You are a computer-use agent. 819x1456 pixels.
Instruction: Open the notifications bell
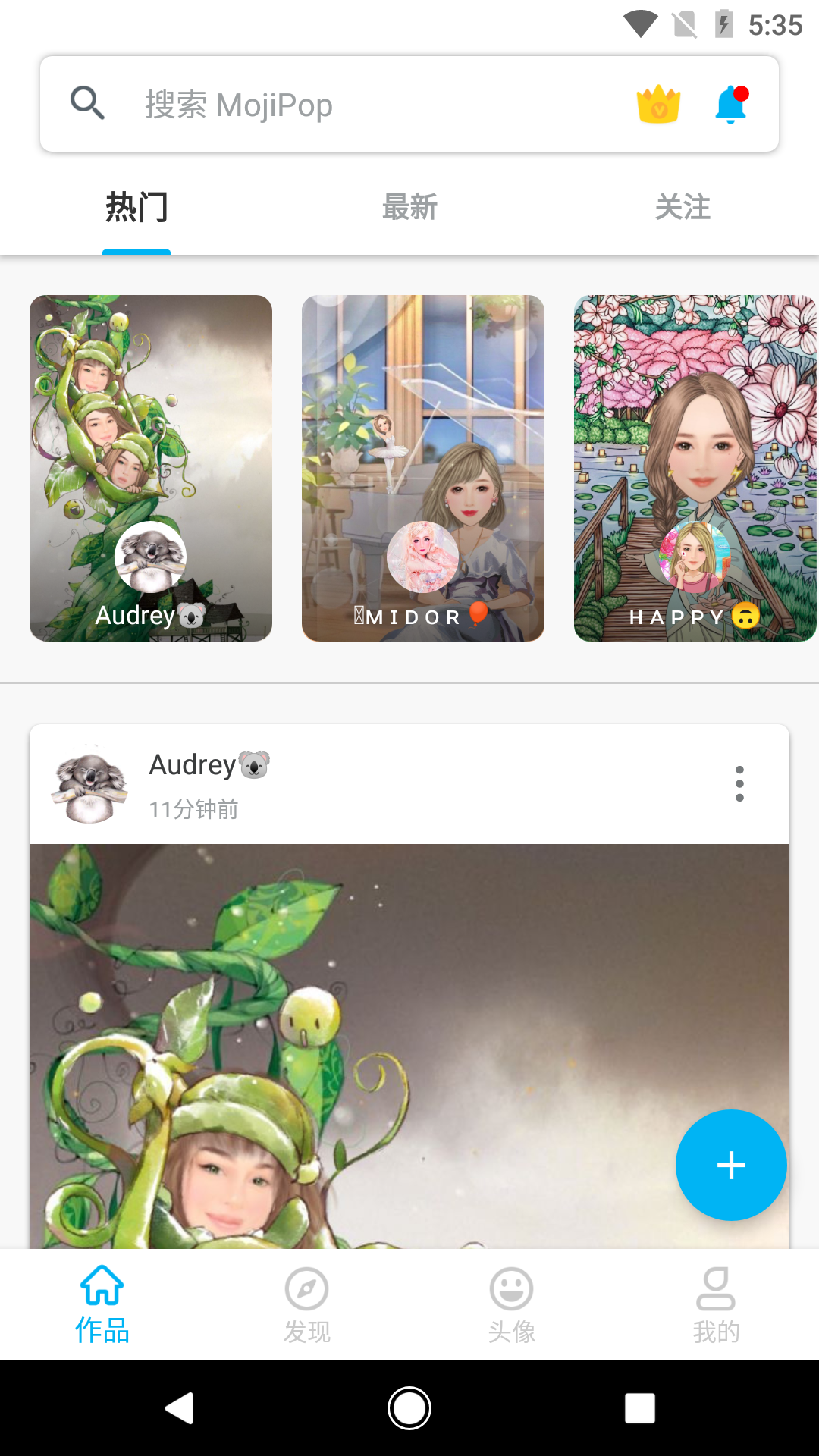click(731, 104)
